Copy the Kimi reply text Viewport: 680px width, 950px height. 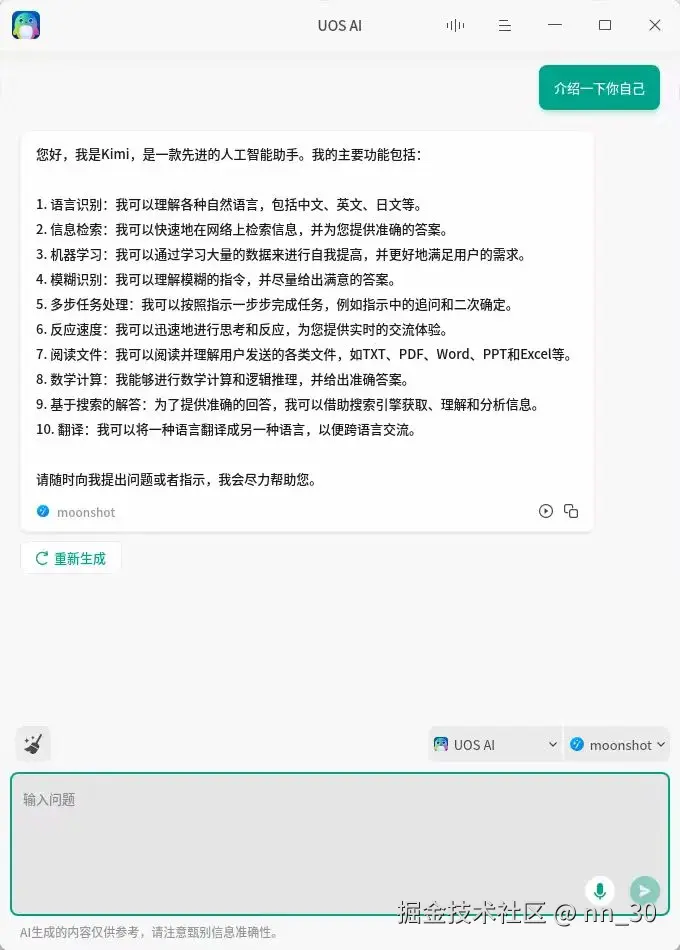(571, 511)
